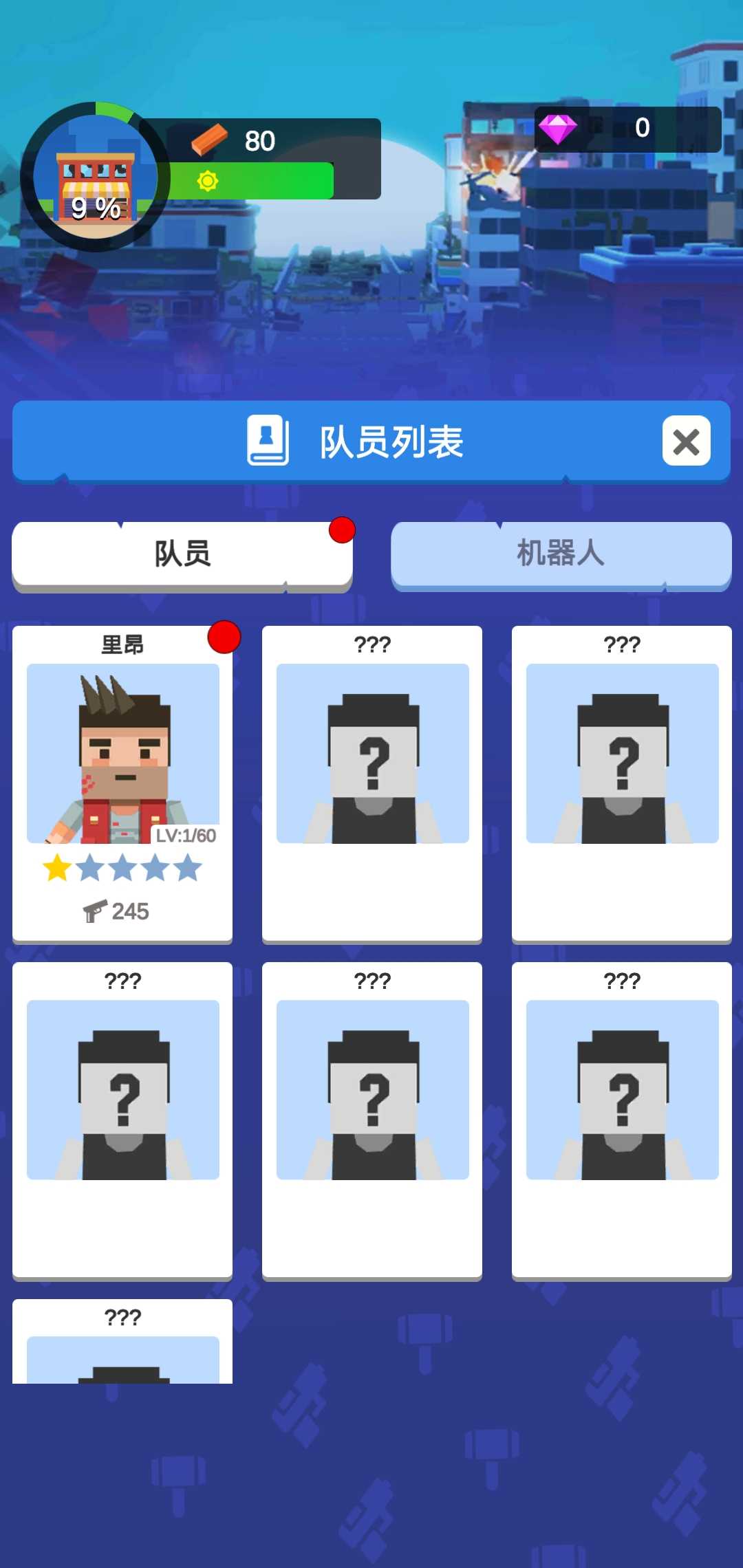
Task: Click the book icon beside 队员列表 title
Action: pyautogui.click(x=267, y=441)
